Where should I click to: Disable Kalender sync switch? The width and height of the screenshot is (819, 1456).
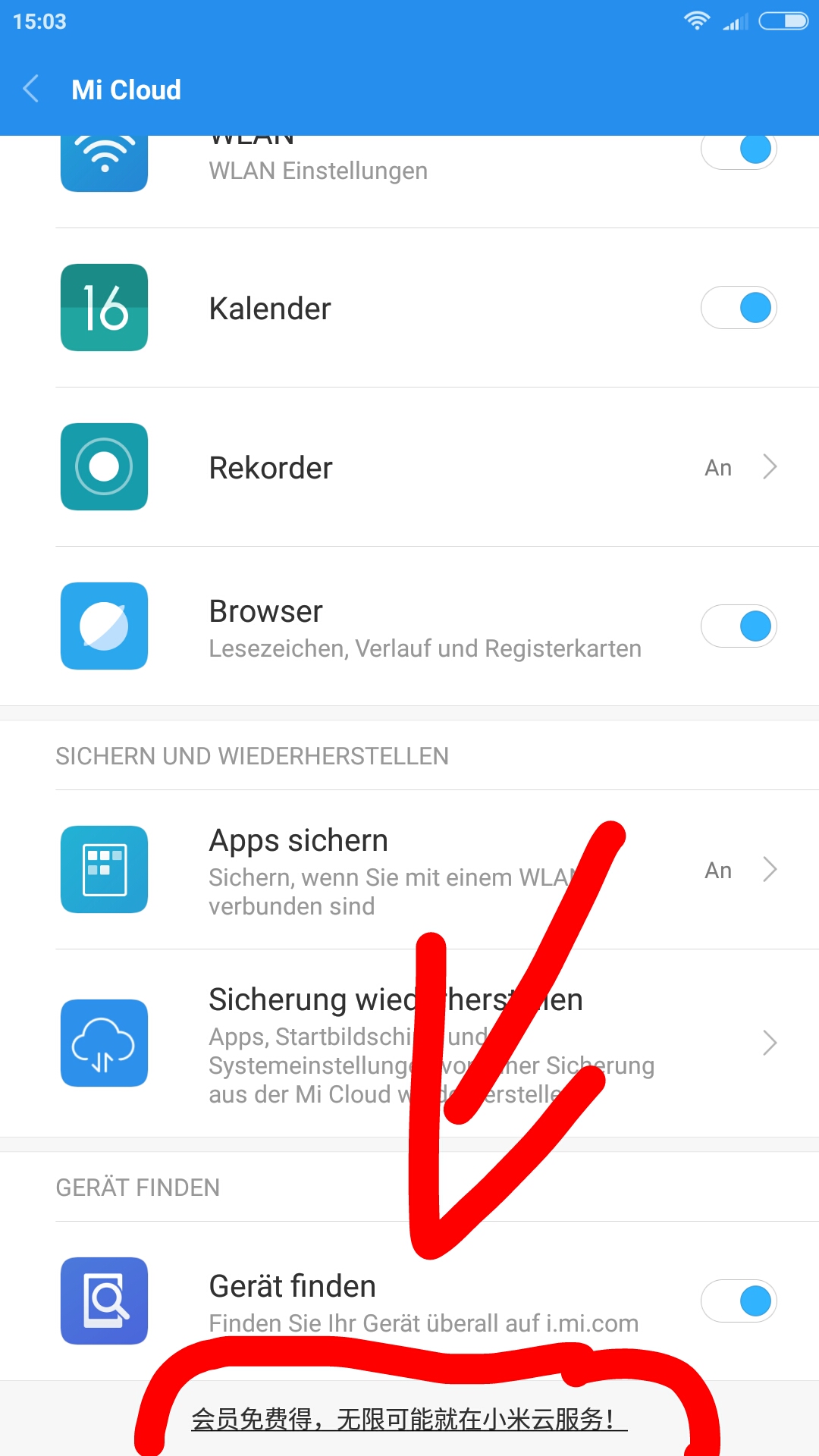[739, 307]
